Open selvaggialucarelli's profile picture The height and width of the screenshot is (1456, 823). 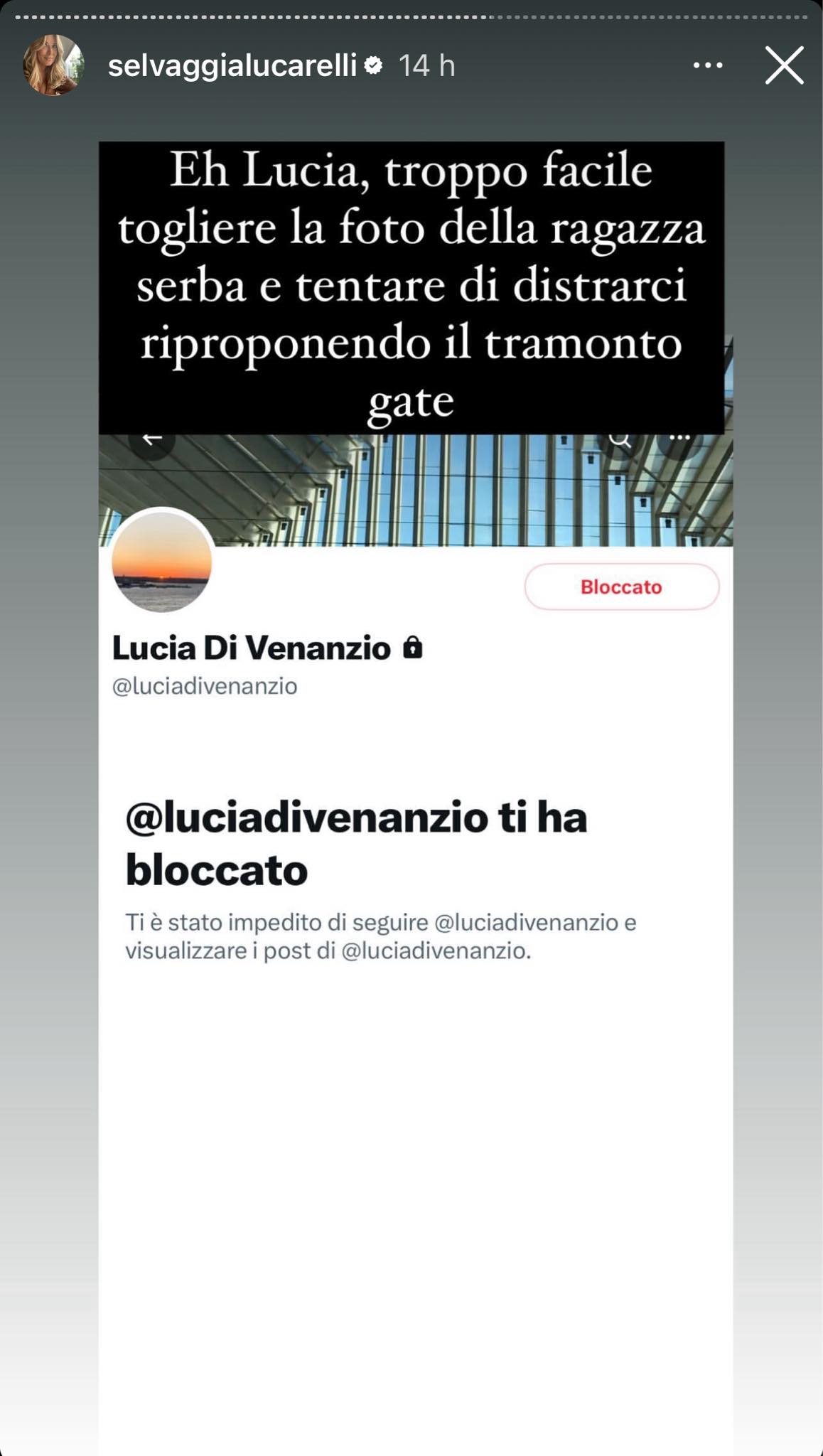53,65
